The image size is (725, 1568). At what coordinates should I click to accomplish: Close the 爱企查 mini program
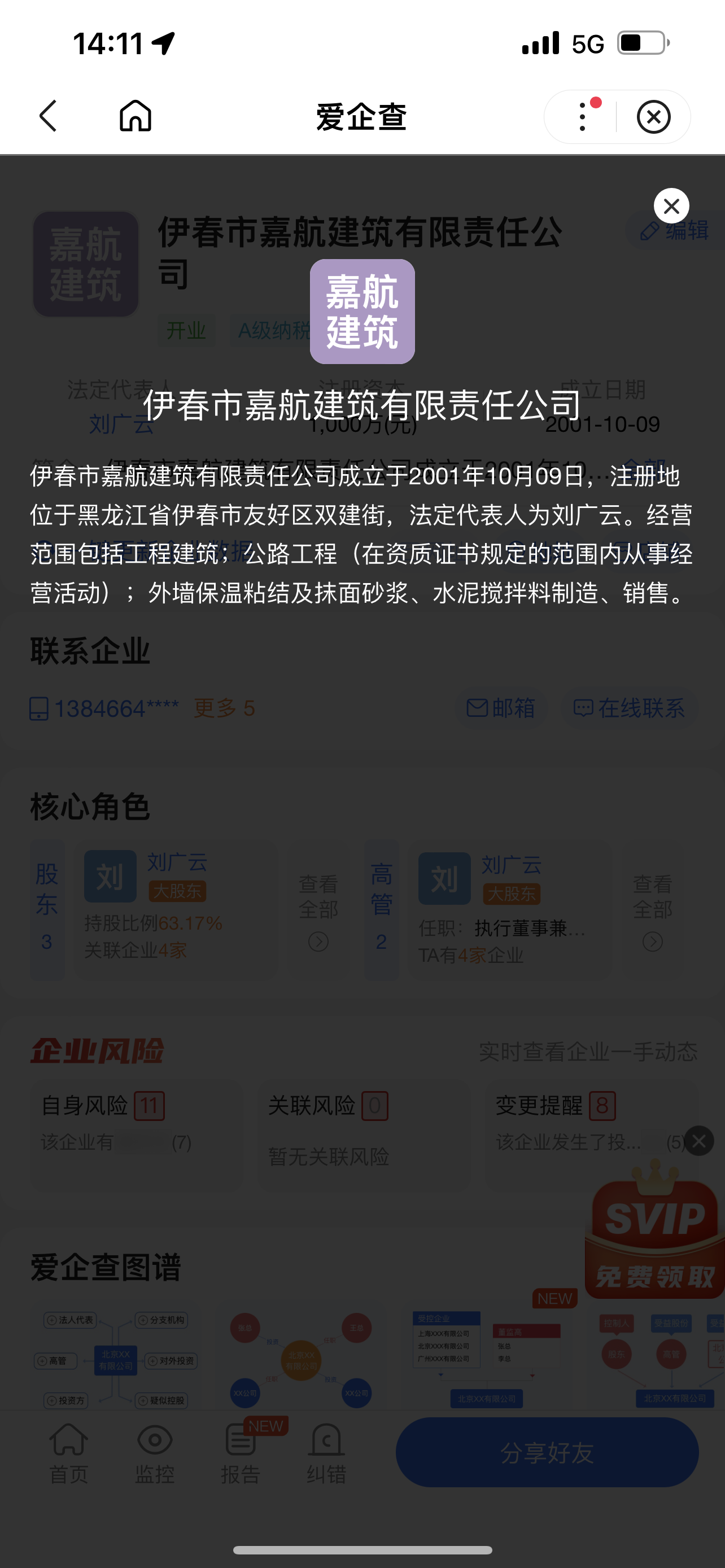coord(653,116)
